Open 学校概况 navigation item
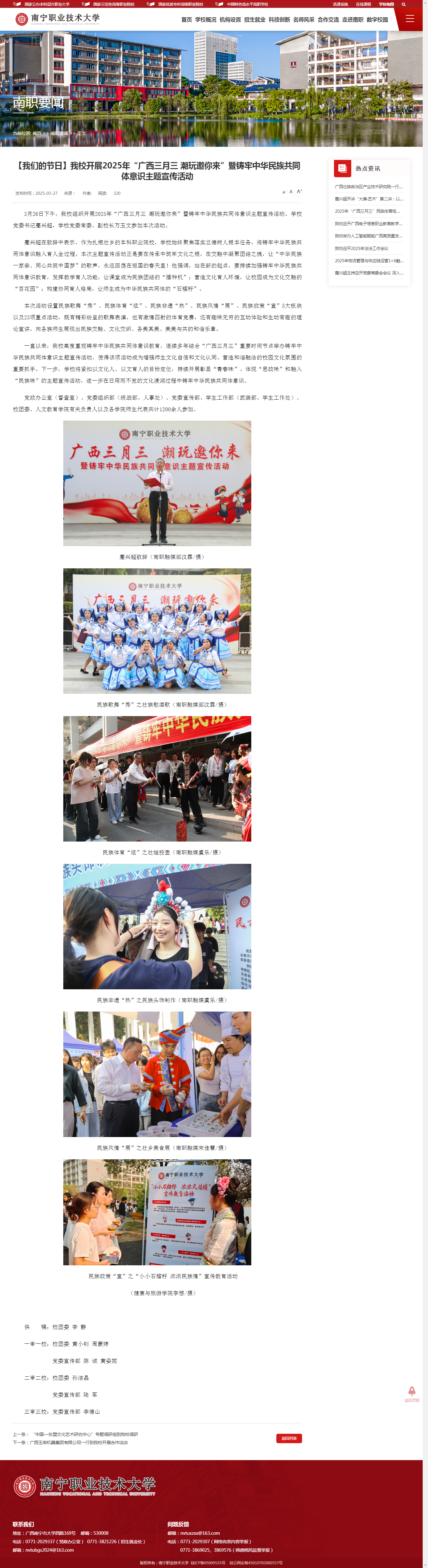This screenshot has width=428, height=1568. click(206, 20)
